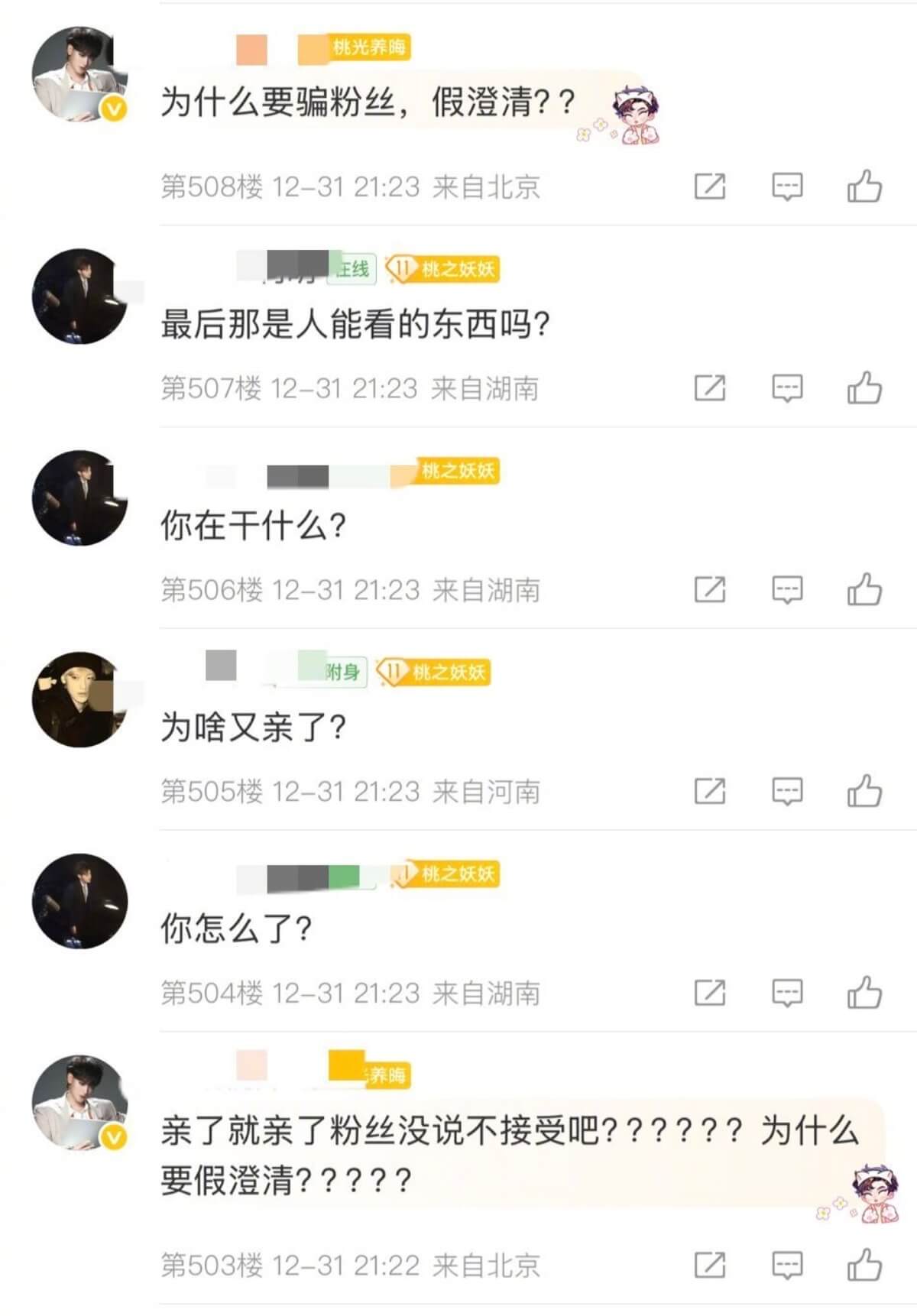917x1316 pixels.
Task: Open the profile avatar of floor 508 commenter
Action: pyautogui.click(x=79, y=75)
